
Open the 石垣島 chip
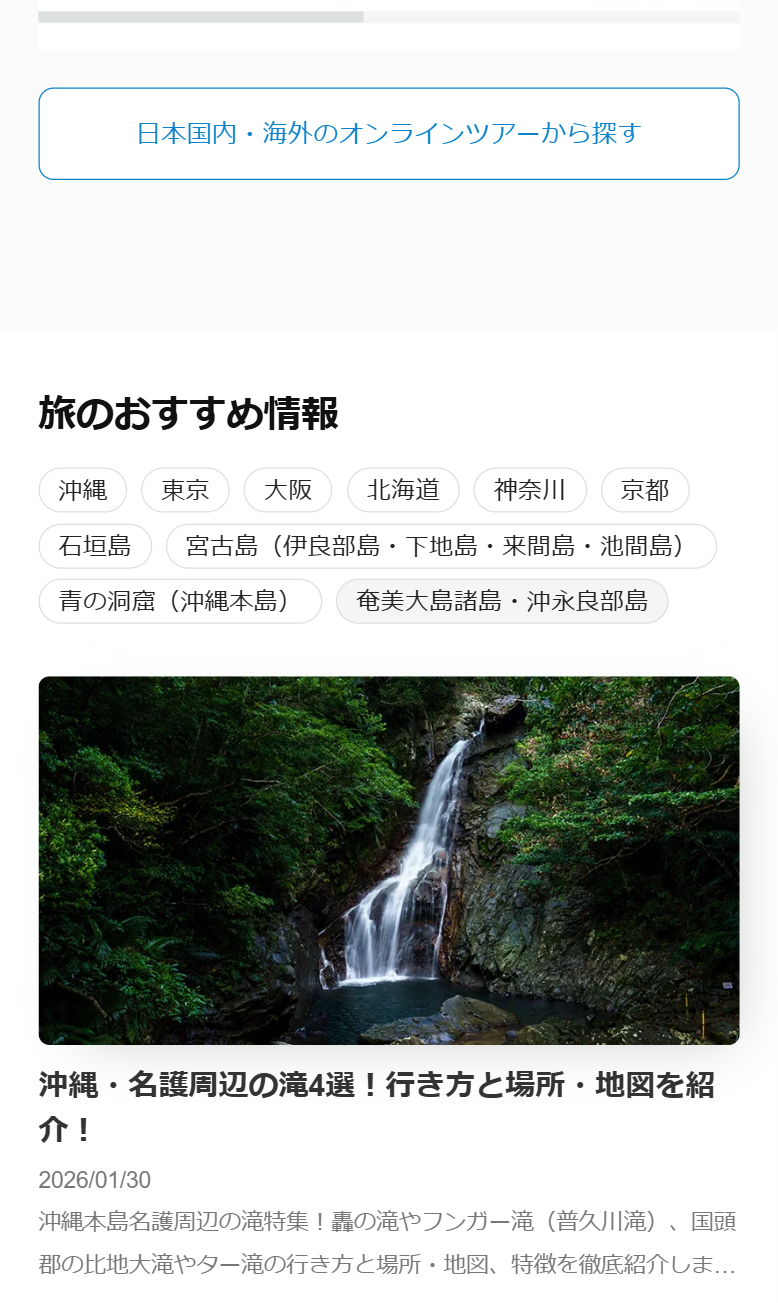click(95, 546)
